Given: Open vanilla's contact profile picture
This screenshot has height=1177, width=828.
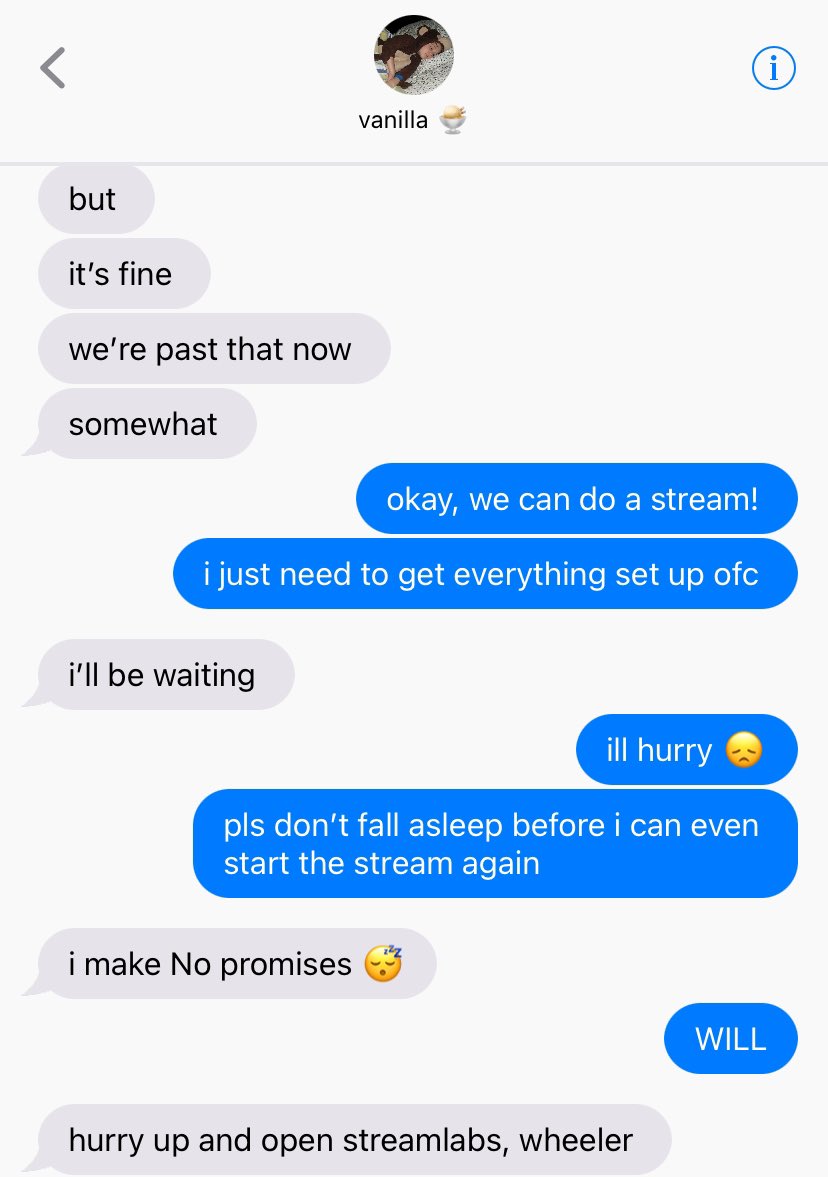Looking at the screenshot, I should pyautogui.click(x=413, y=56).
